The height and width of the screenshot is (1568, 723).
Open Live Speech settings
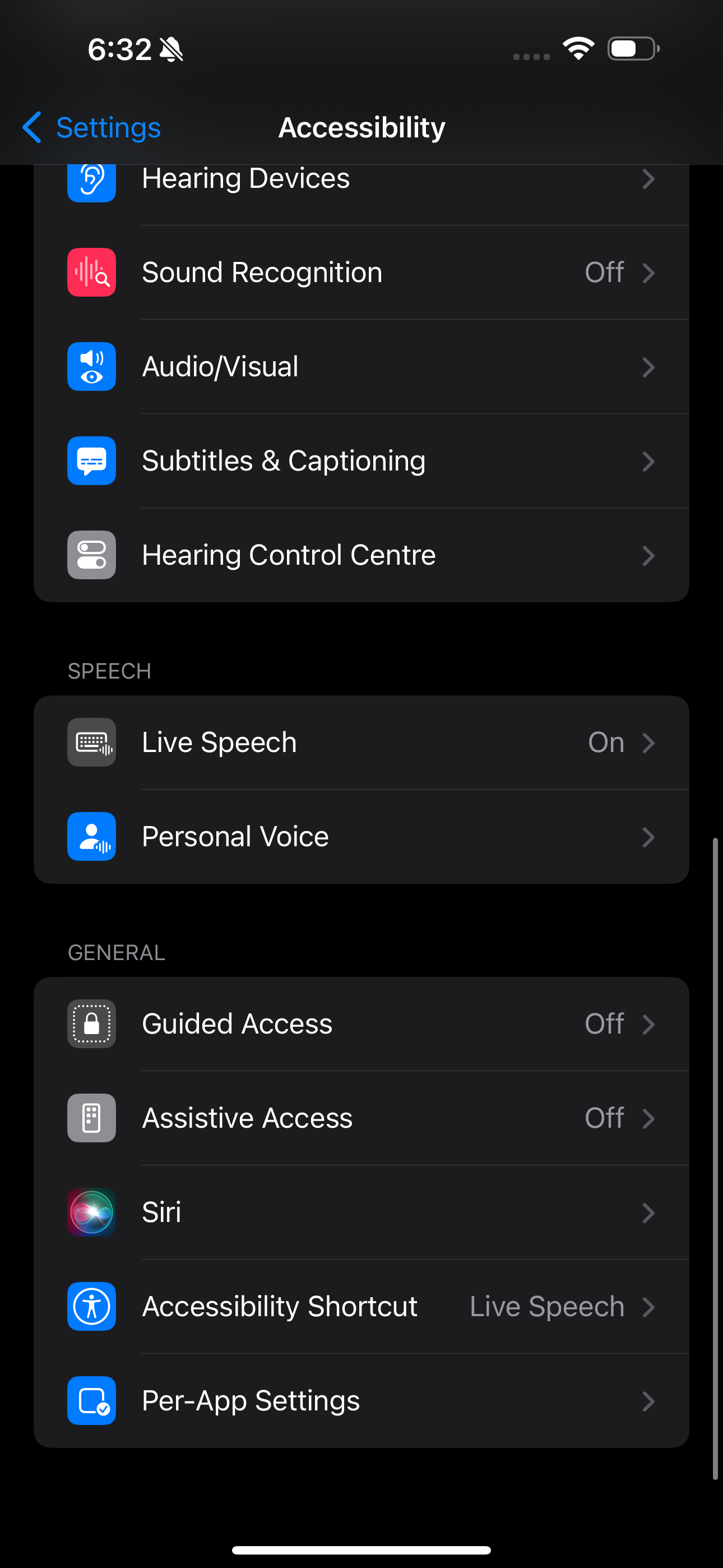click(x=360, y=743)
